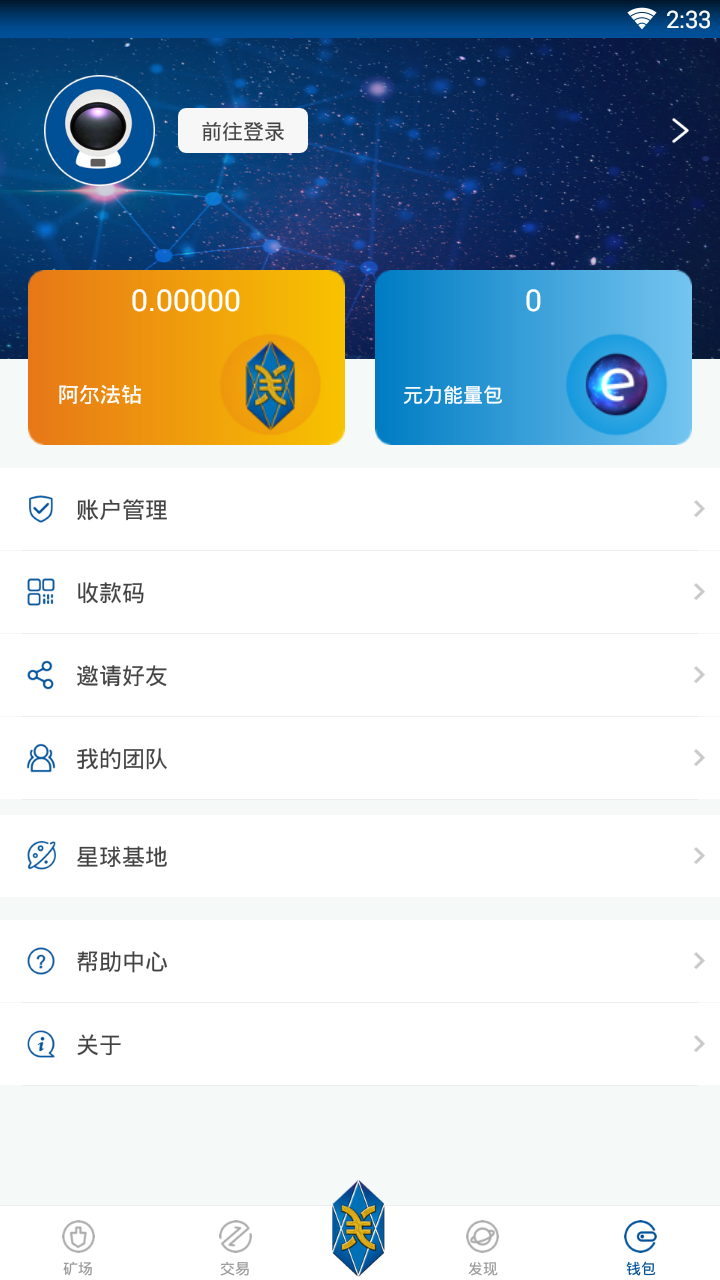The image size is (720, 1280).
Task: Select the 钱包 wallet tab
Action: (640, 1246)
